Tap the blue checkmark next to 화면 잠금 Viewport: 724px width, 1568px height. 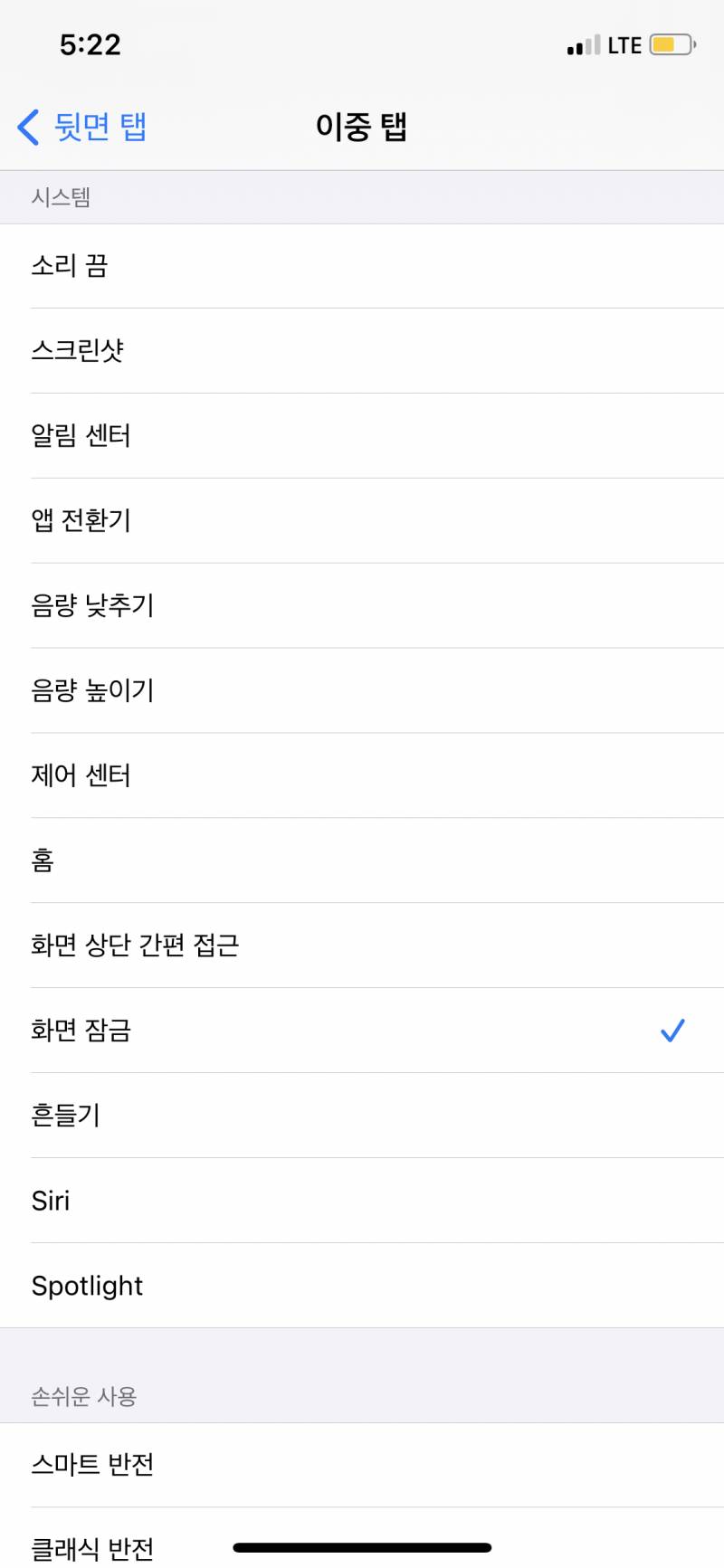pos(672,1030)
